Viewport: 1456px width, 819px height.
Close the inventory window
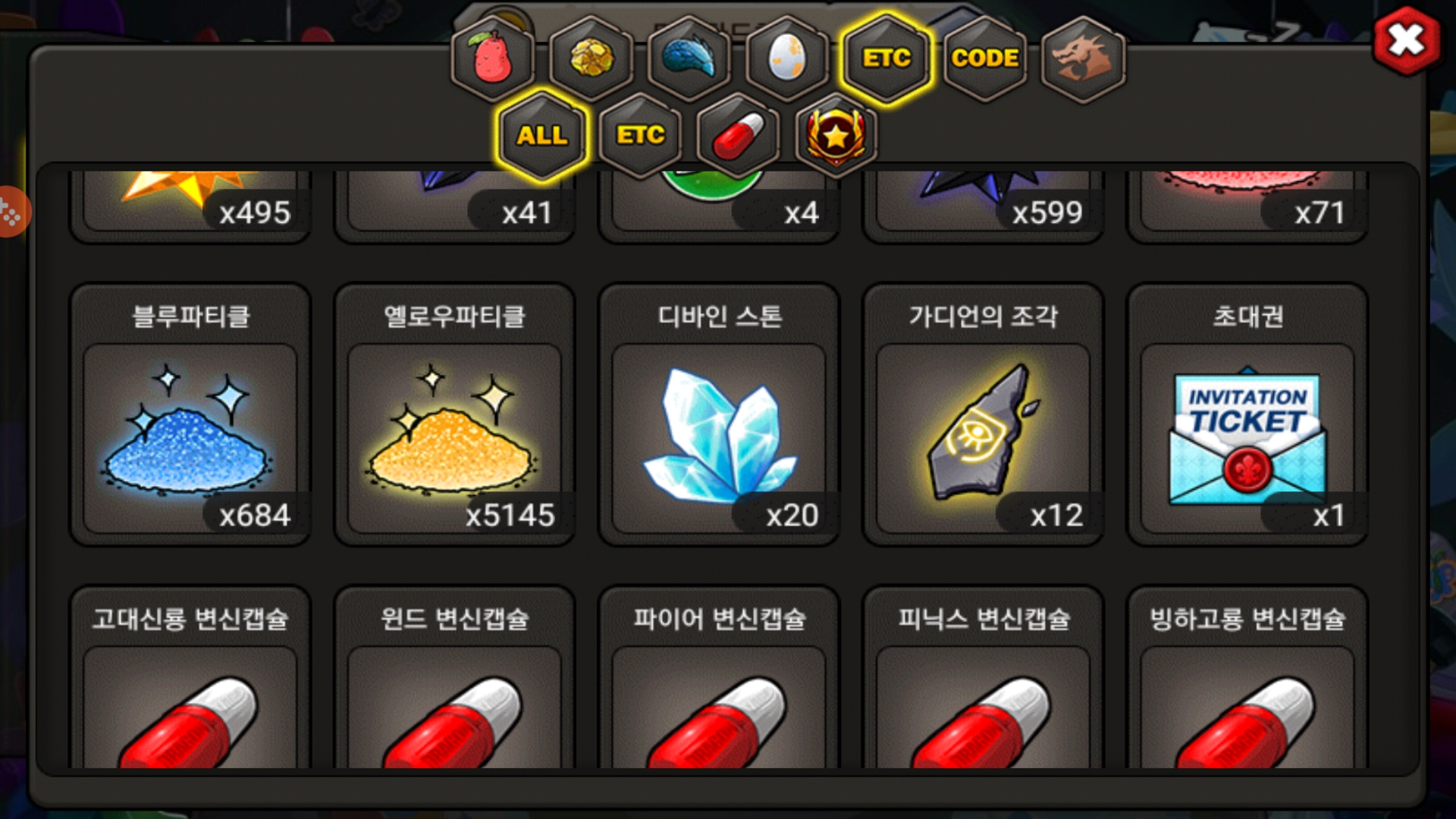pos(1406,41)
